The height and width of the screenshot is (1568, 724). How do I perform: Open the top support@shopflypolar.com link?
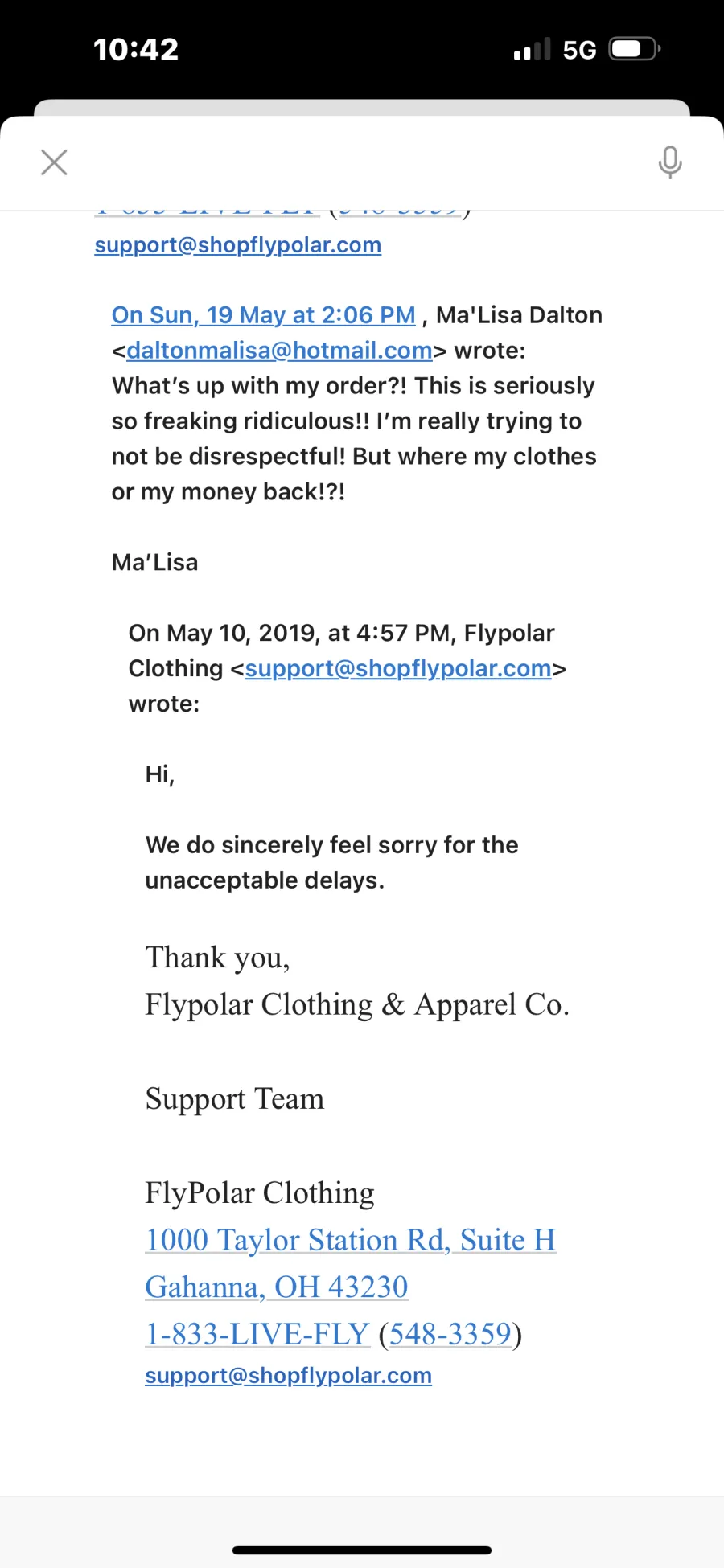[x=238, y=245]
